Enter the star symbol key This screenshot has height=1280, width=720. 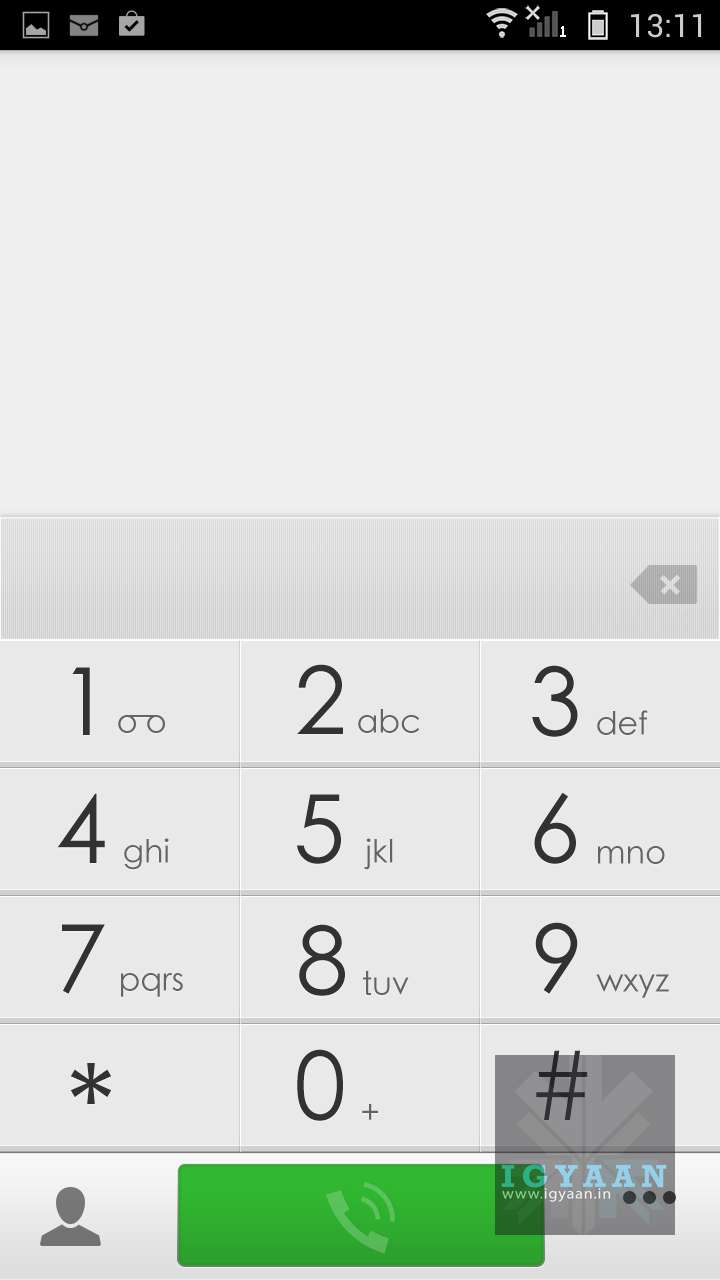pos(119,1087)
